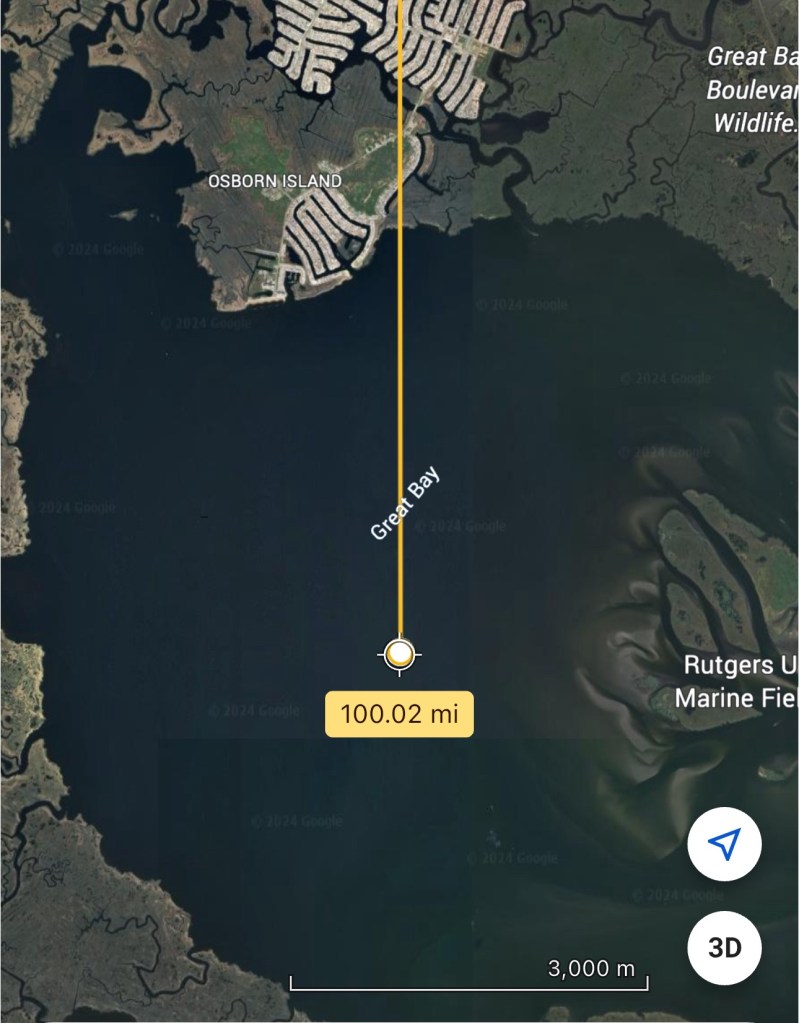Open the Osborn Island place label
This screenshot has width=799, height=1023.
(x=274, y=181)
